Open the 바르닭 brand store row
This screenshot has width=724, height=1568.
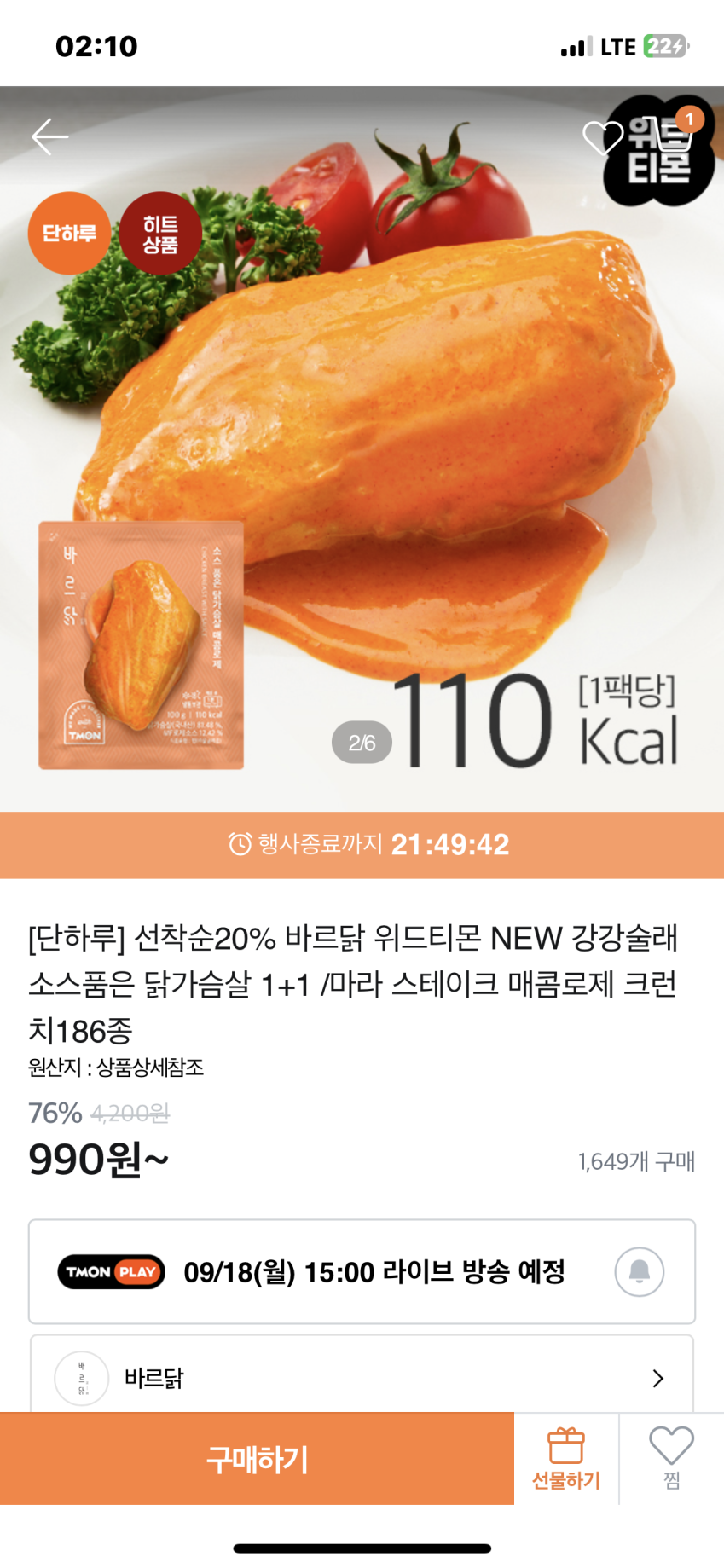362,1377
